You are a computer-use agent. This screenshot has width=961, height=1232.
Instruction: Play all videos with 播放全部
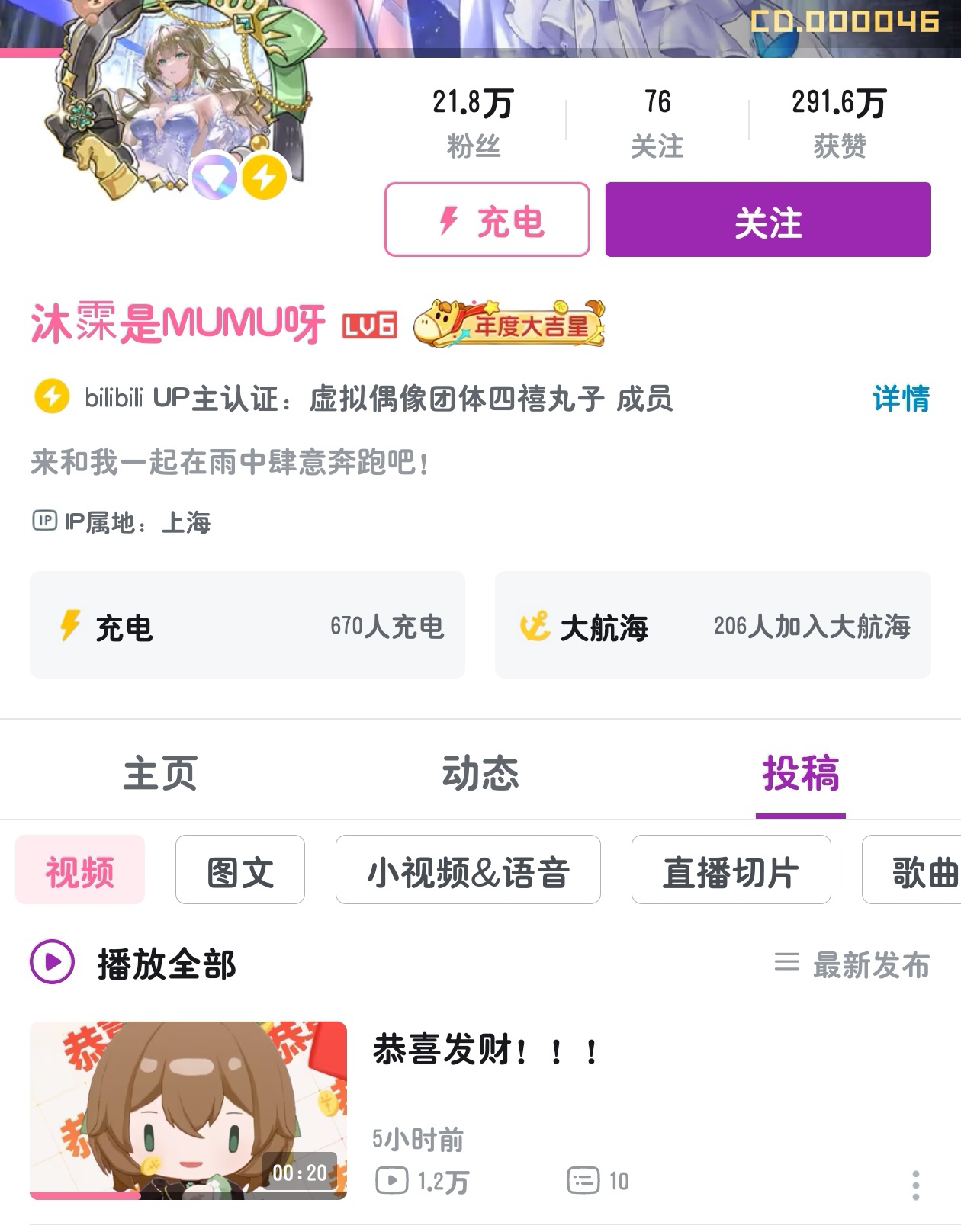point(133,964)
